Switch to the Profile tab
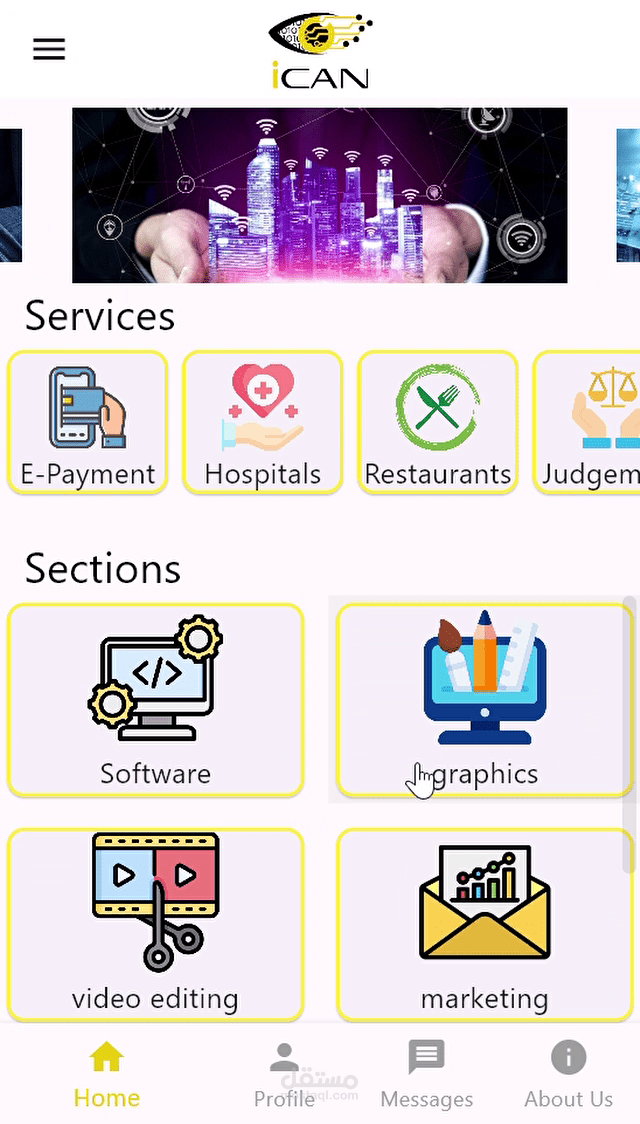Image resolution: width=640 pixels, height=1124 pixels. 284,1074
